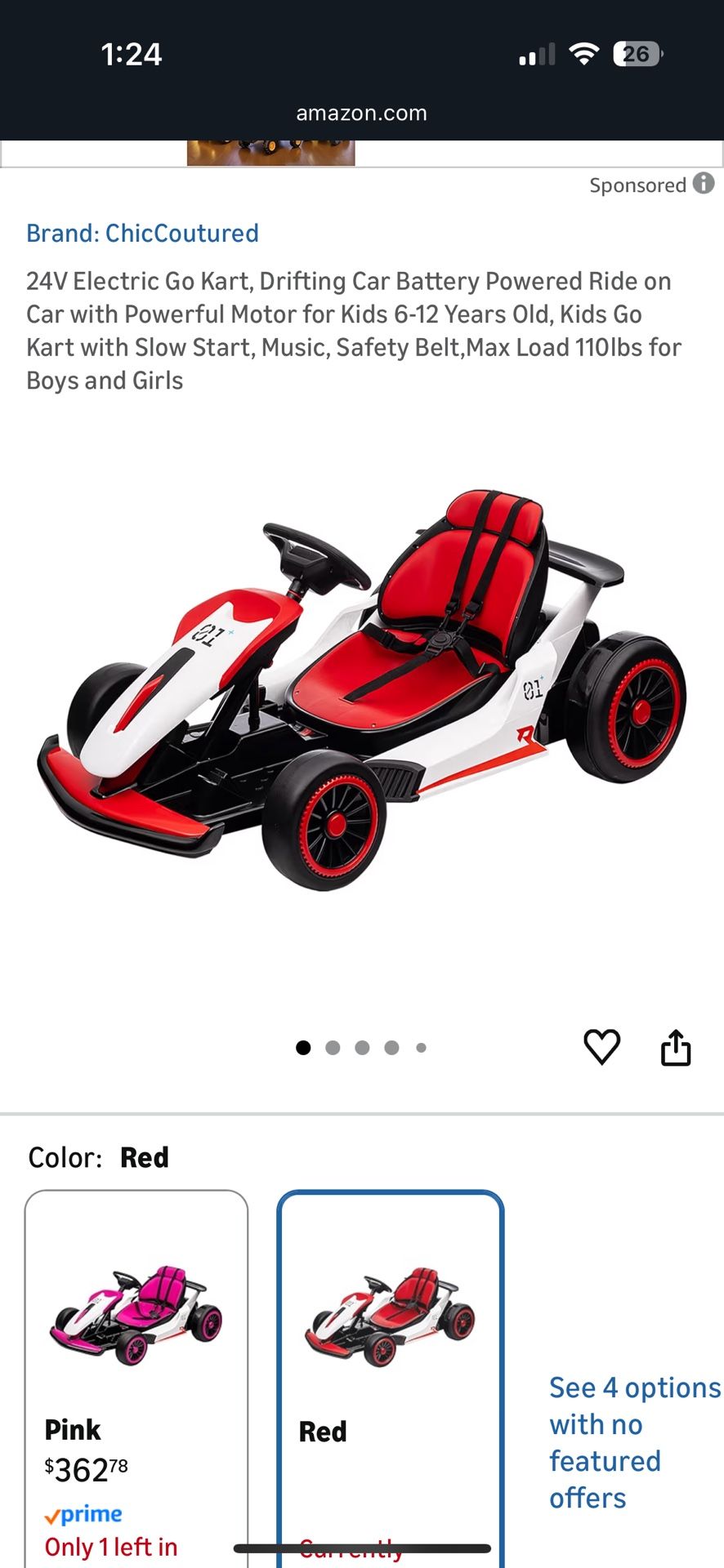Open the ChicCoutured brand link
Image resolution: width=724 pixels, height=1568 pixels.
[142, 234]
